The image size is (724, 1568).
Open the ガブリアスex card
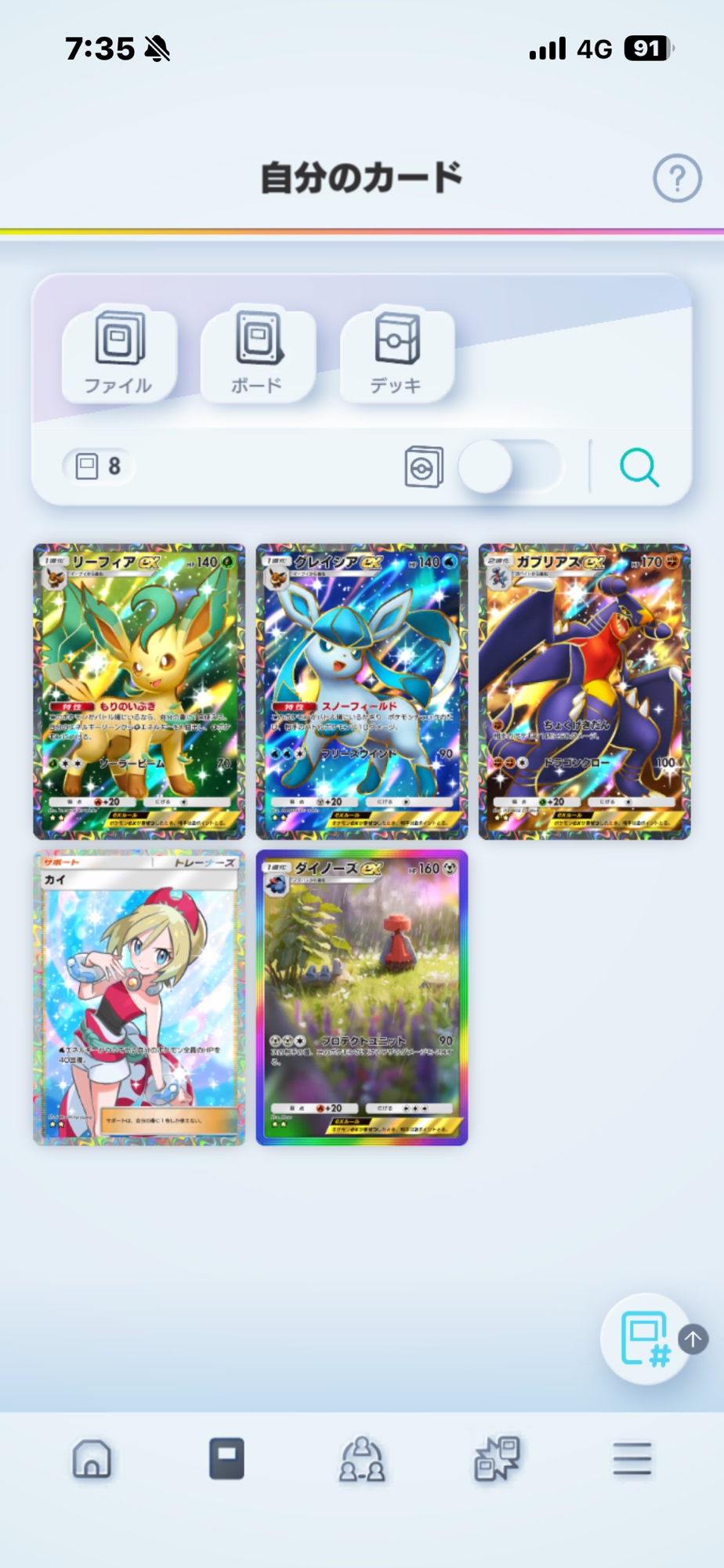click(x=585, y=691)
